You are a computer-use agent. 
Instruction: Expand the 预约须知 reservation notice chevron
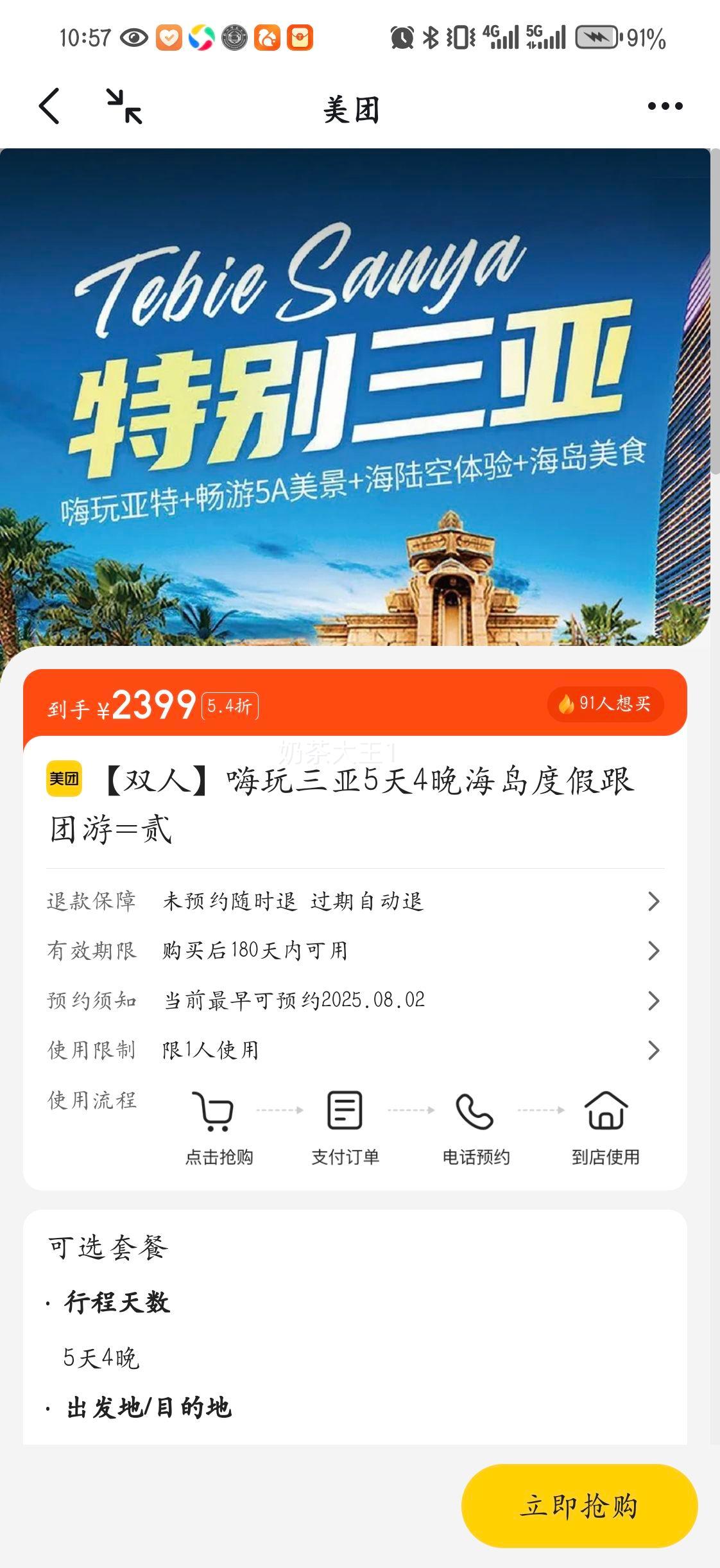point(655,1000)
